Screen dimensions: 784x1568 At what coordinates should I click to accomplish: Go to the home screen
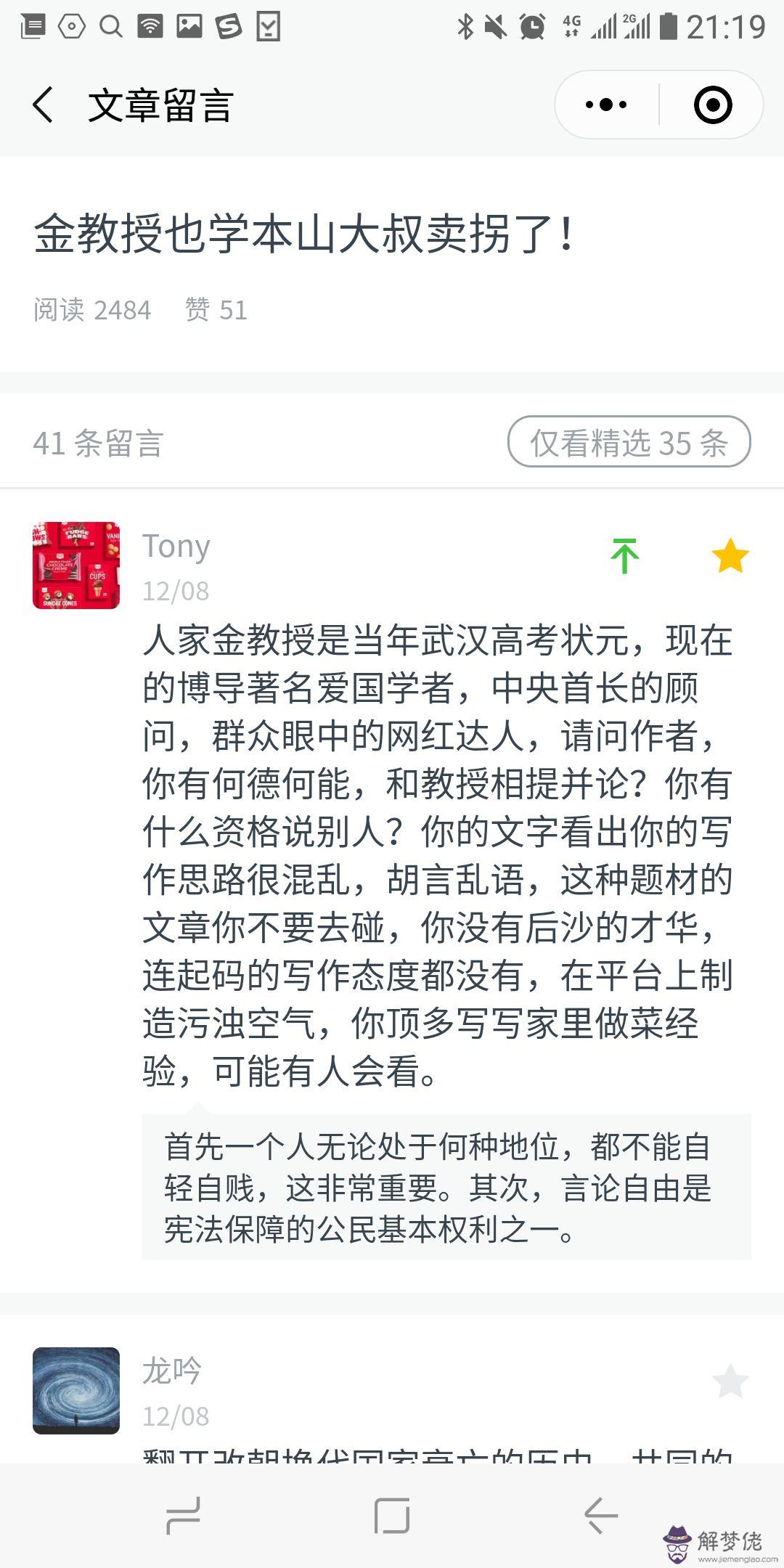pos(392,1516)
